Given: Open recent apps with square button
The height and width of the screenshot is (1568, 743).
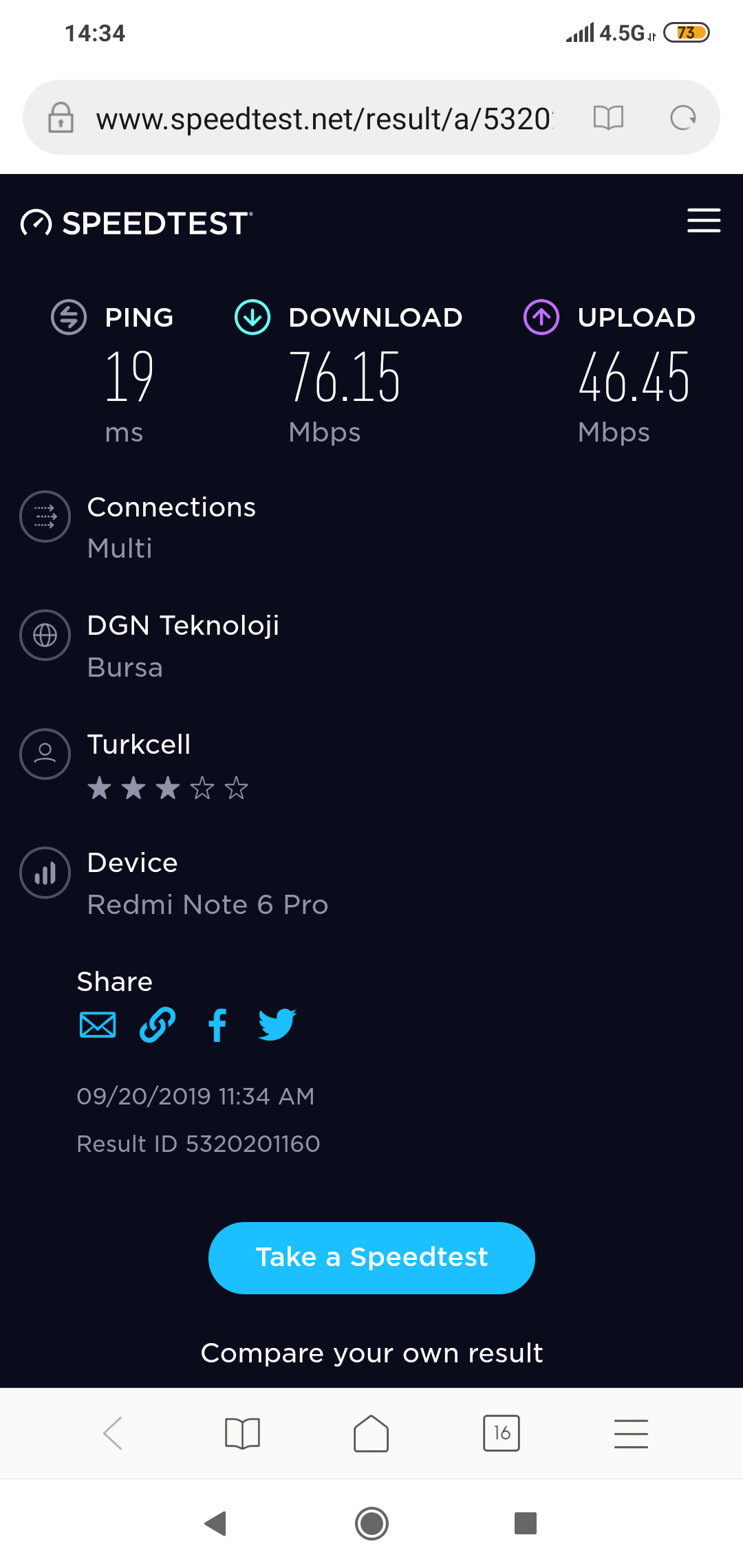Looking at the screenshot, I should 526,1523.
